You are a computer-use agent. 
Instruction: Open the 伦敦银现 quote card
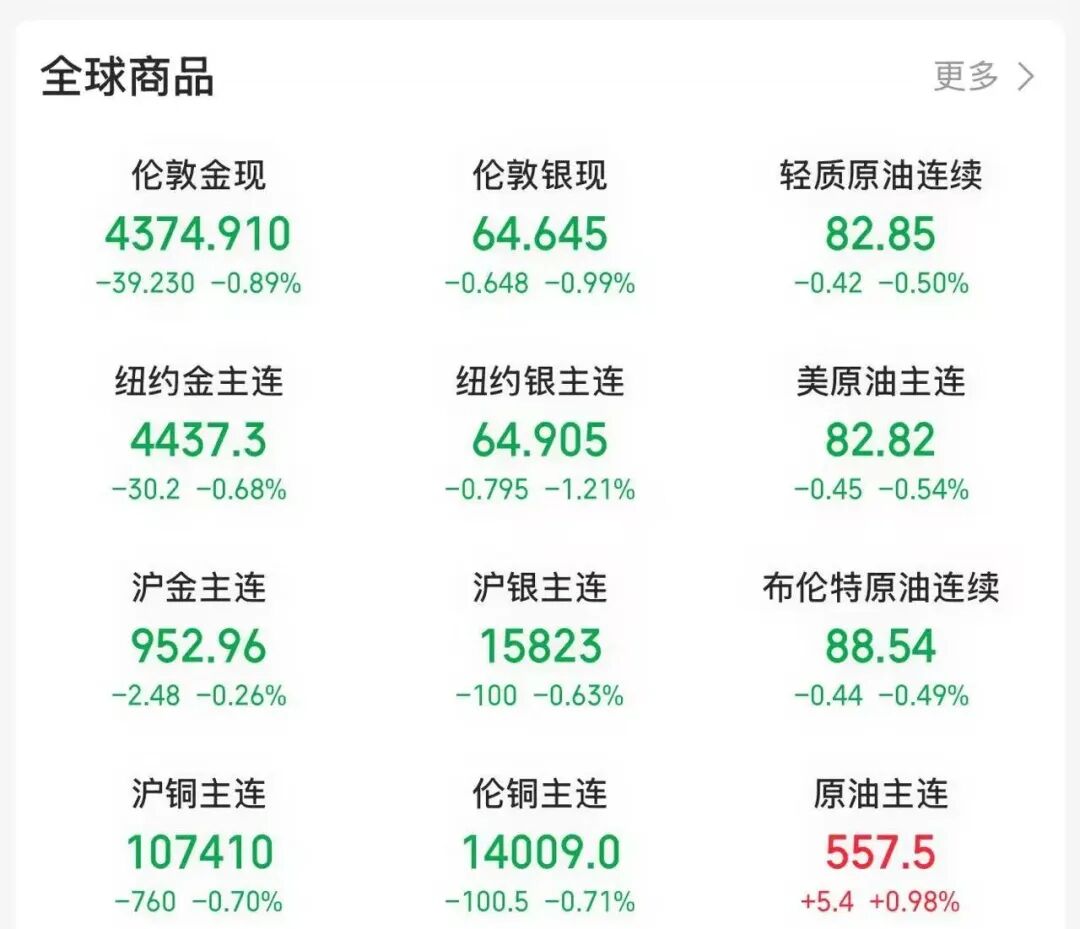(x=540, y=229)
